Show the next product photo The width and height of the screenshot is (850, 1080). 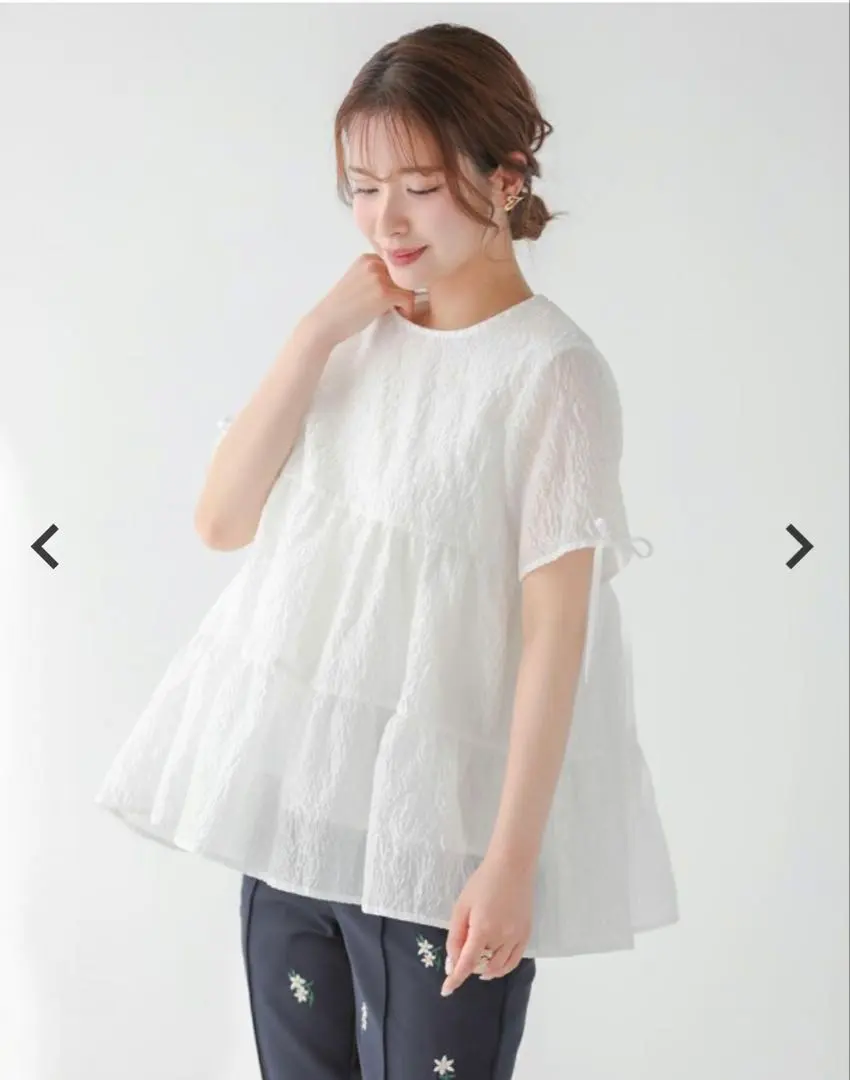click(x=798, y=546)
